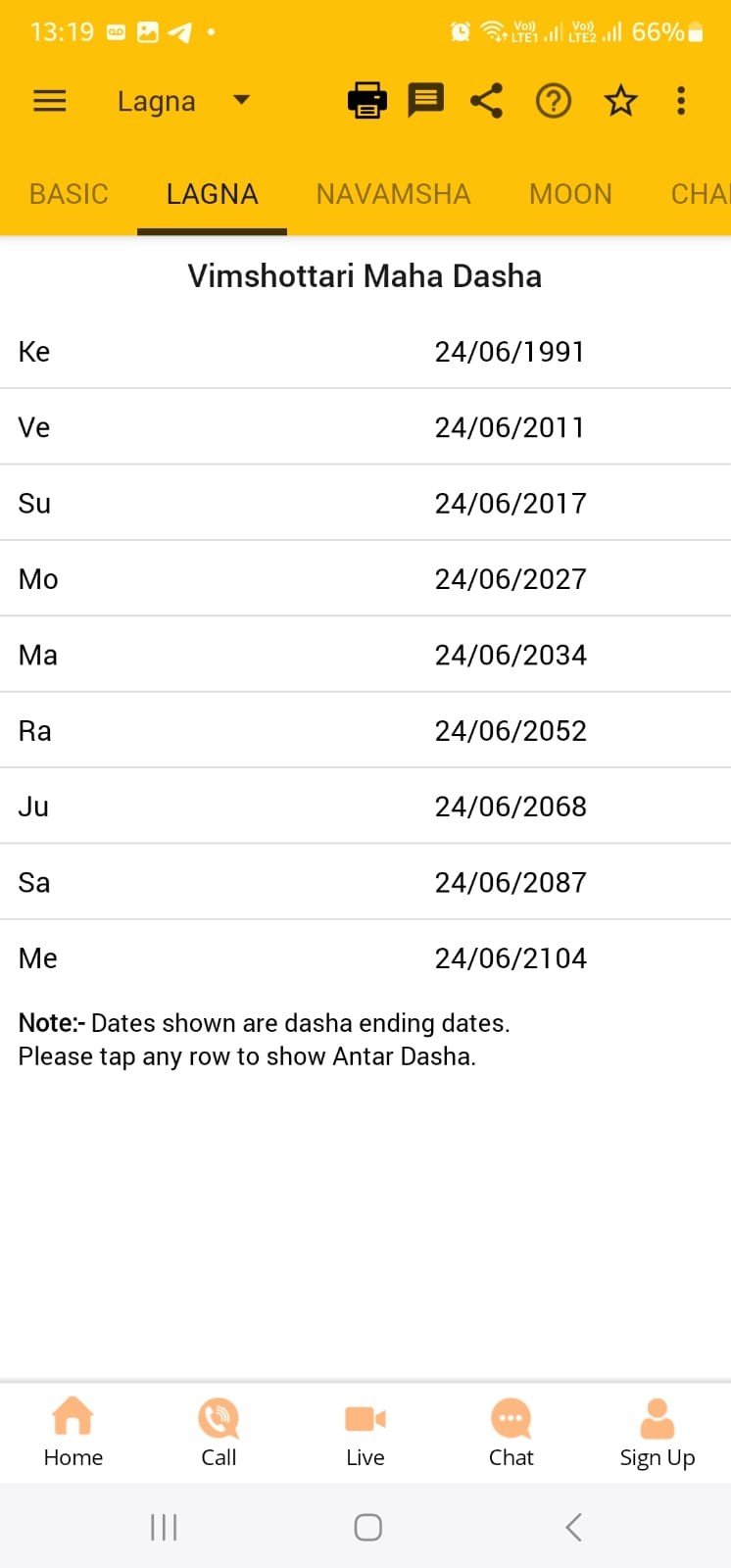Screen dimensions: 731x1568
Task: Switch to the Basic tab
Action: pyautogui.click(x=69, y=194)
